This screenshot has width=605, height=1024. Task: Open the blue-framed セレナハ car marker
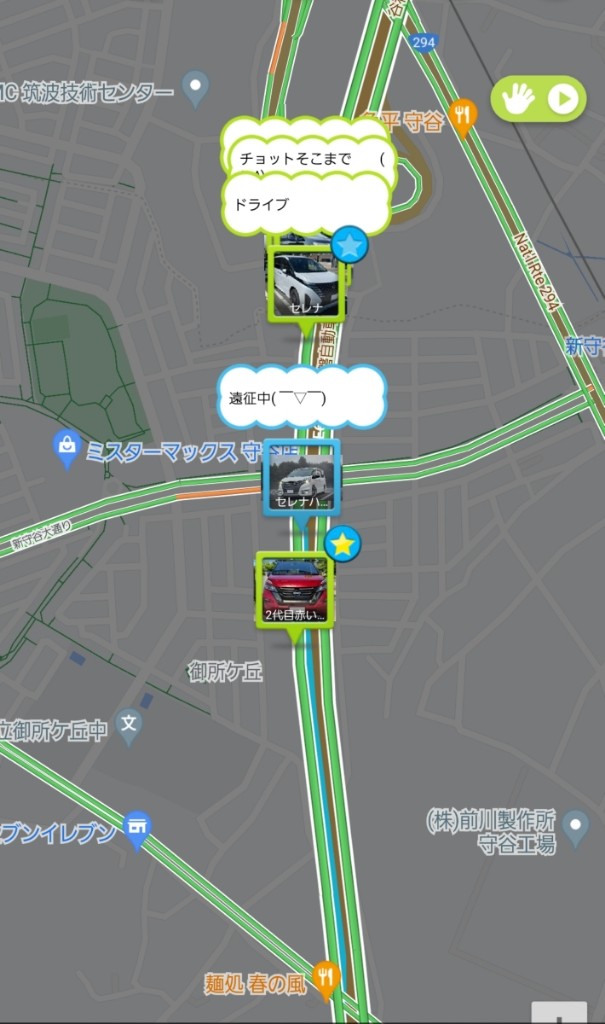(302, 479)
